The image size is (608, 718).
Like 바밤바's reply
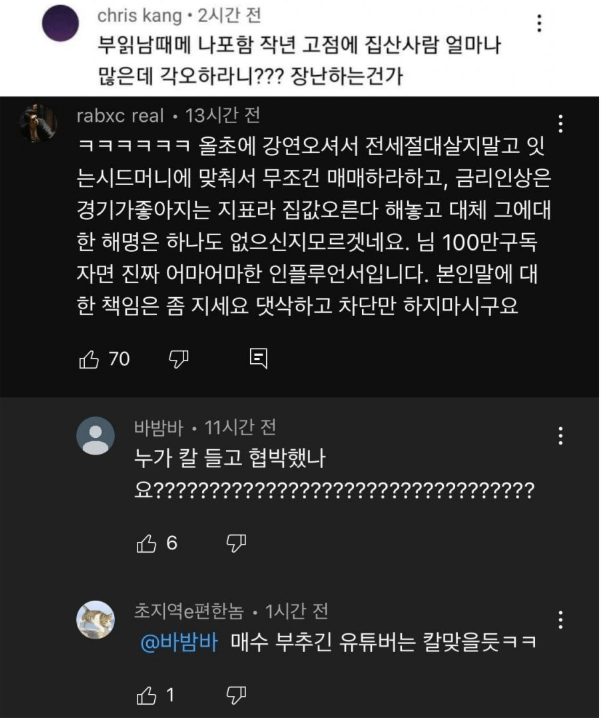tap(146, 543)
